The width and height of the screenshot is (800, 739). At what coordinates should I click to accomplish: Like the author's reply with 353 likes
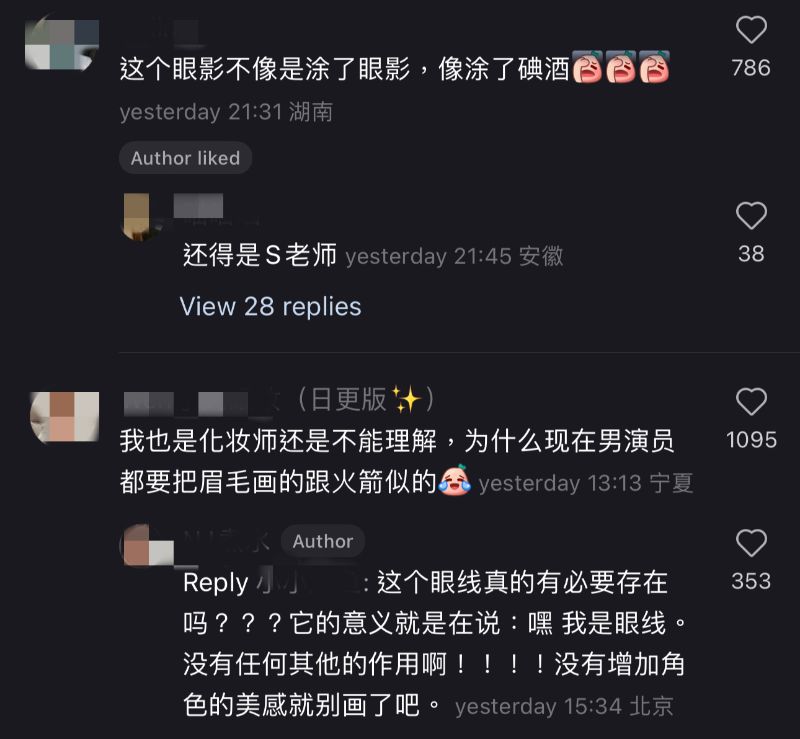751,543
